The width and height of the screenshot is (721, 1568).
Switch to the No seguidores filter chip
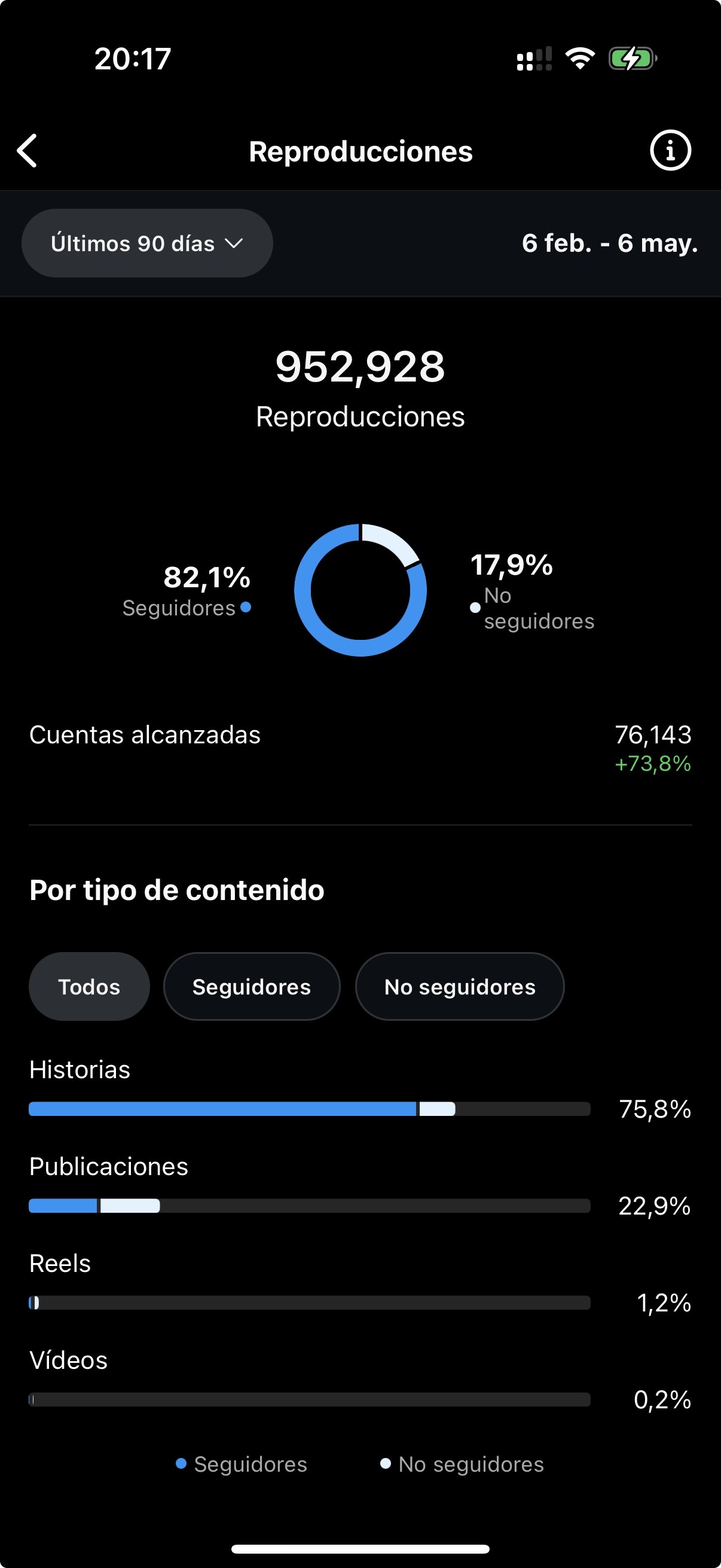click(x=459, y=987)
